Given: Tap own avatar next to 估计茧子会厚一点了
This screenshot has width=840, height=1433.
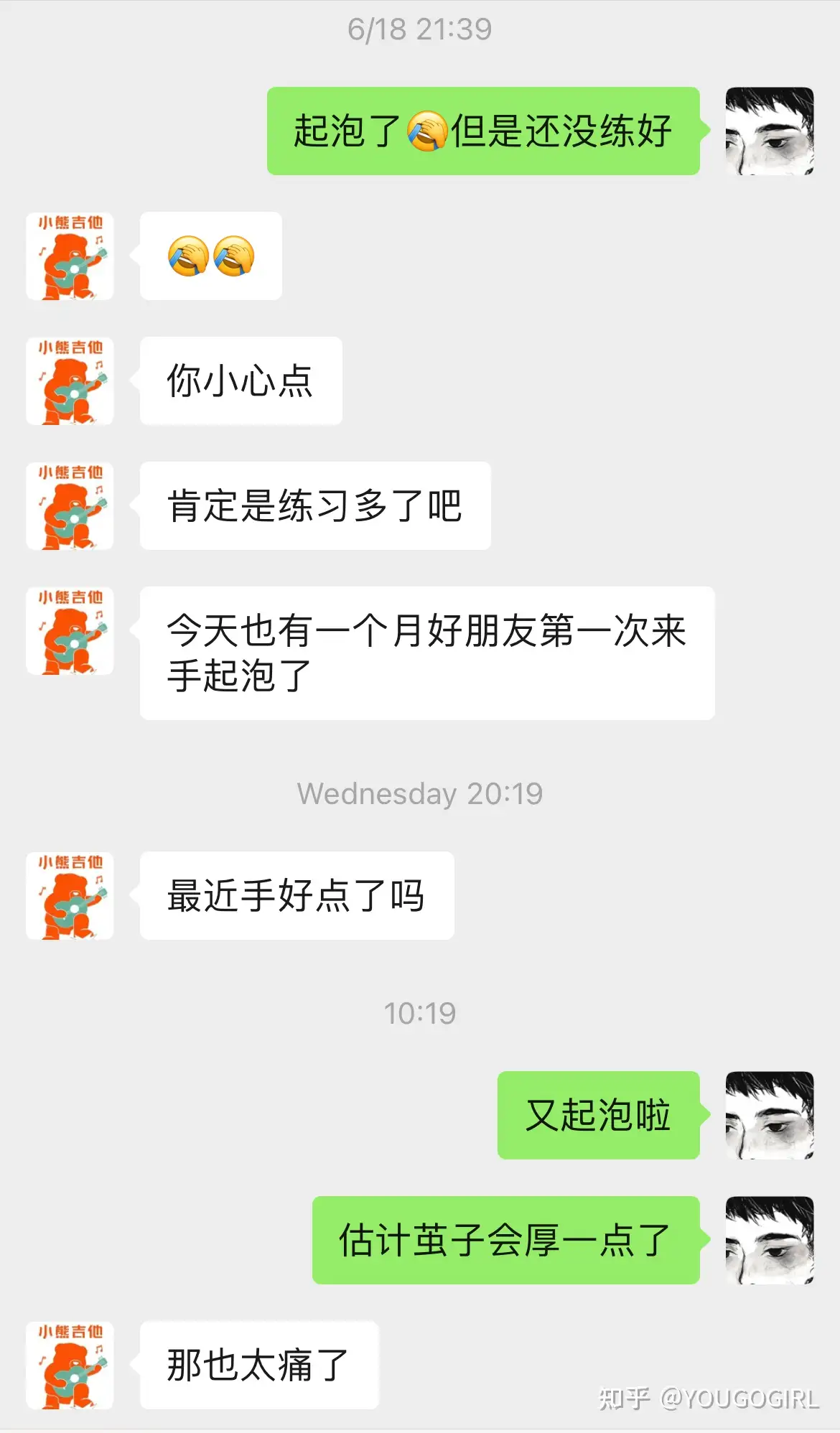Looking at the screenshot, I should tap(770, 1240).
